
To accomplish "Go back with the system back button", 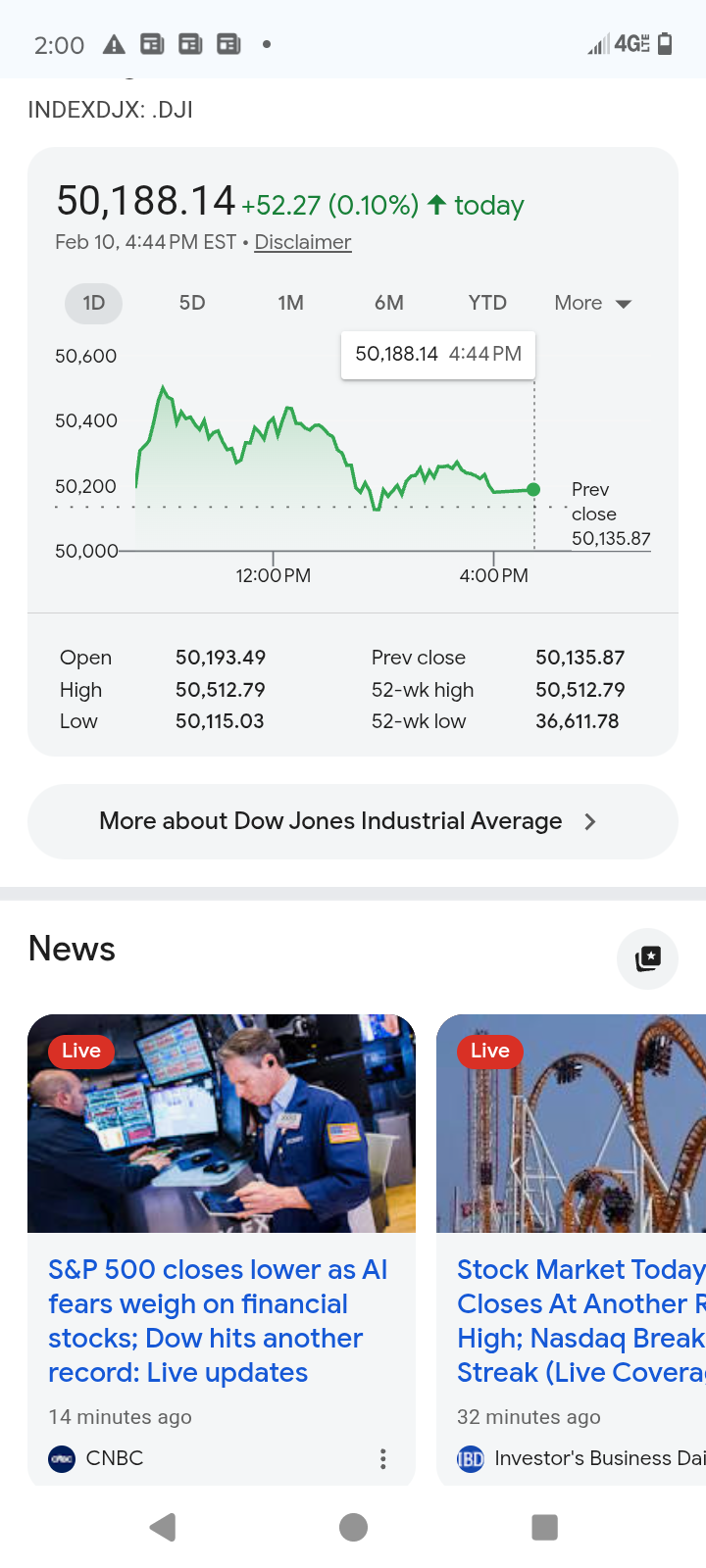I will [x=163, y=1527].
